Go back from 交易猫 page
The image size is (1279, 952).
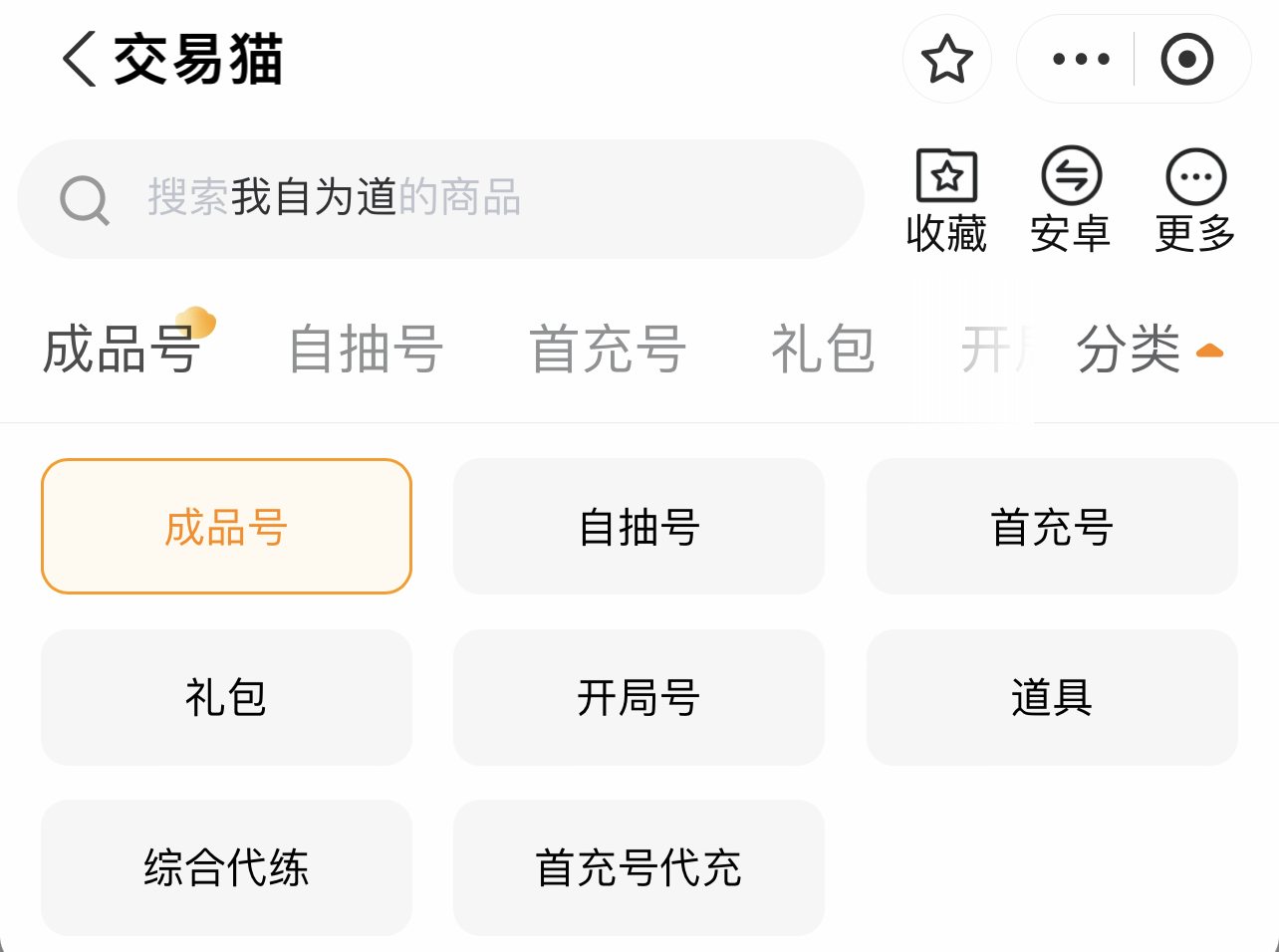80,59
